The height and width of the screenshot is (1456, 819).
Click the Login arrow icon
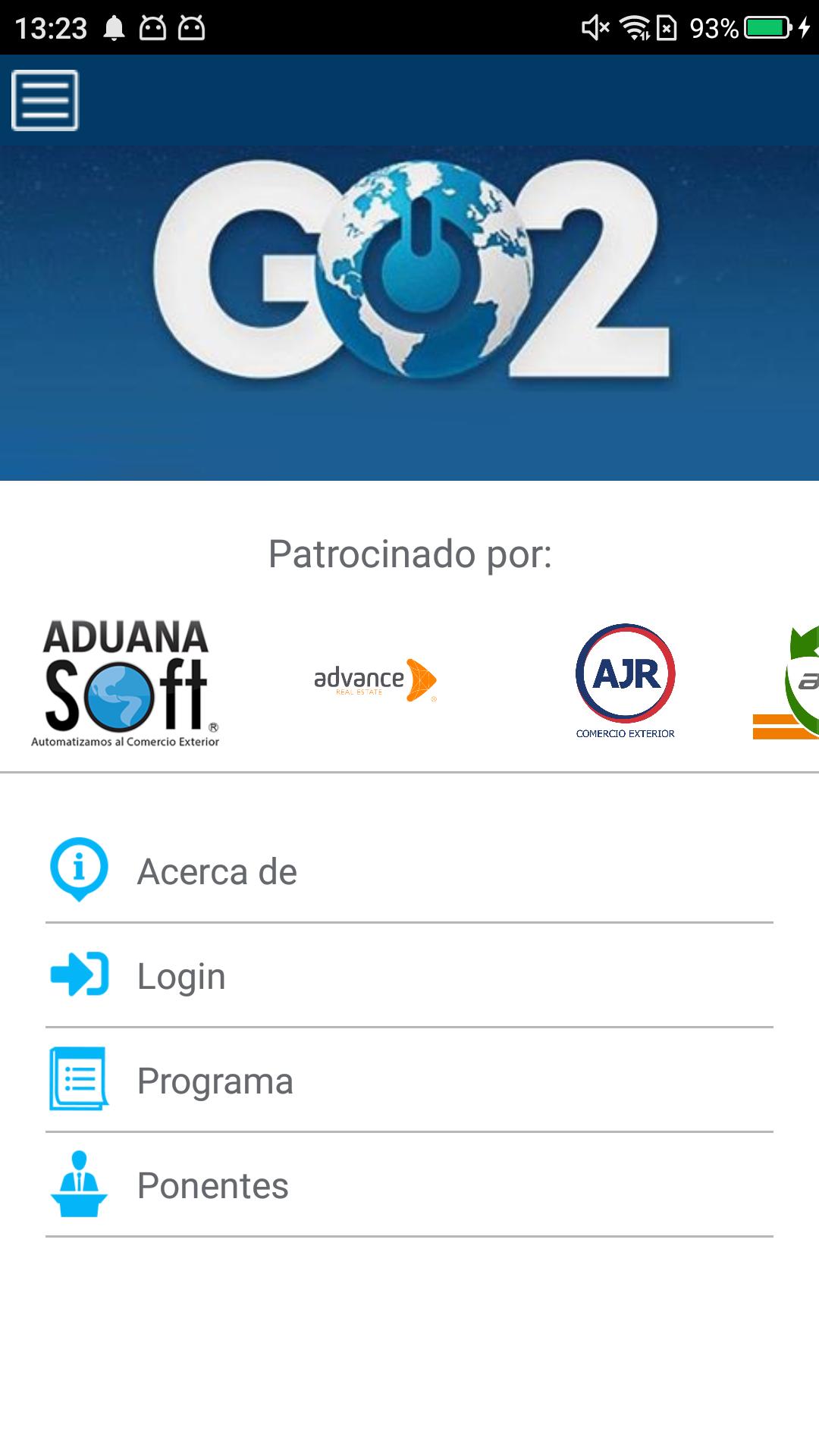pyautogui.click(x=77, y=976)
